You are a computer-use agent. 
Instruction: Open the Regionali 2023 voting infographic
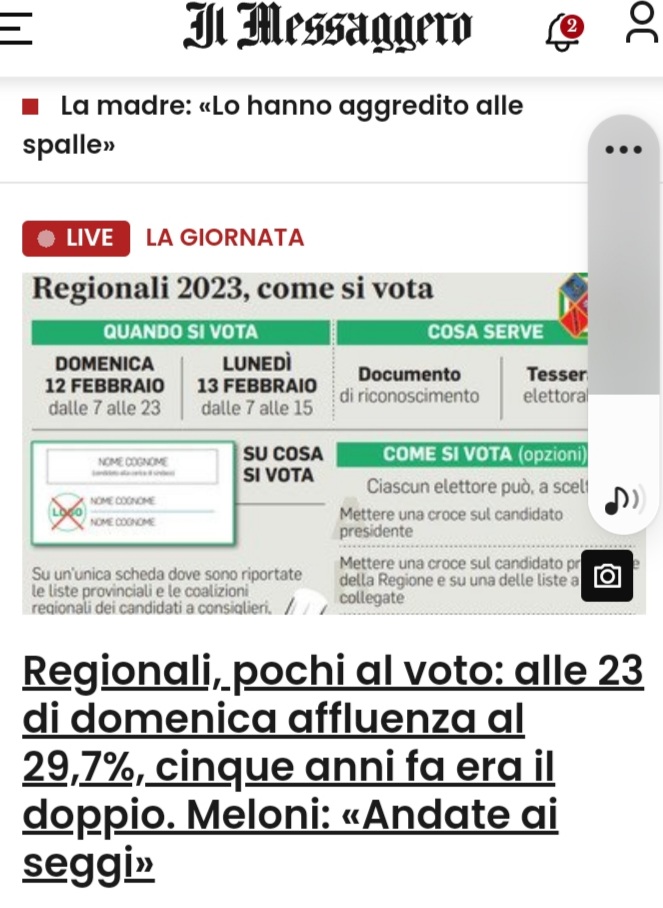pyautogui.click(x=300, y=442)
